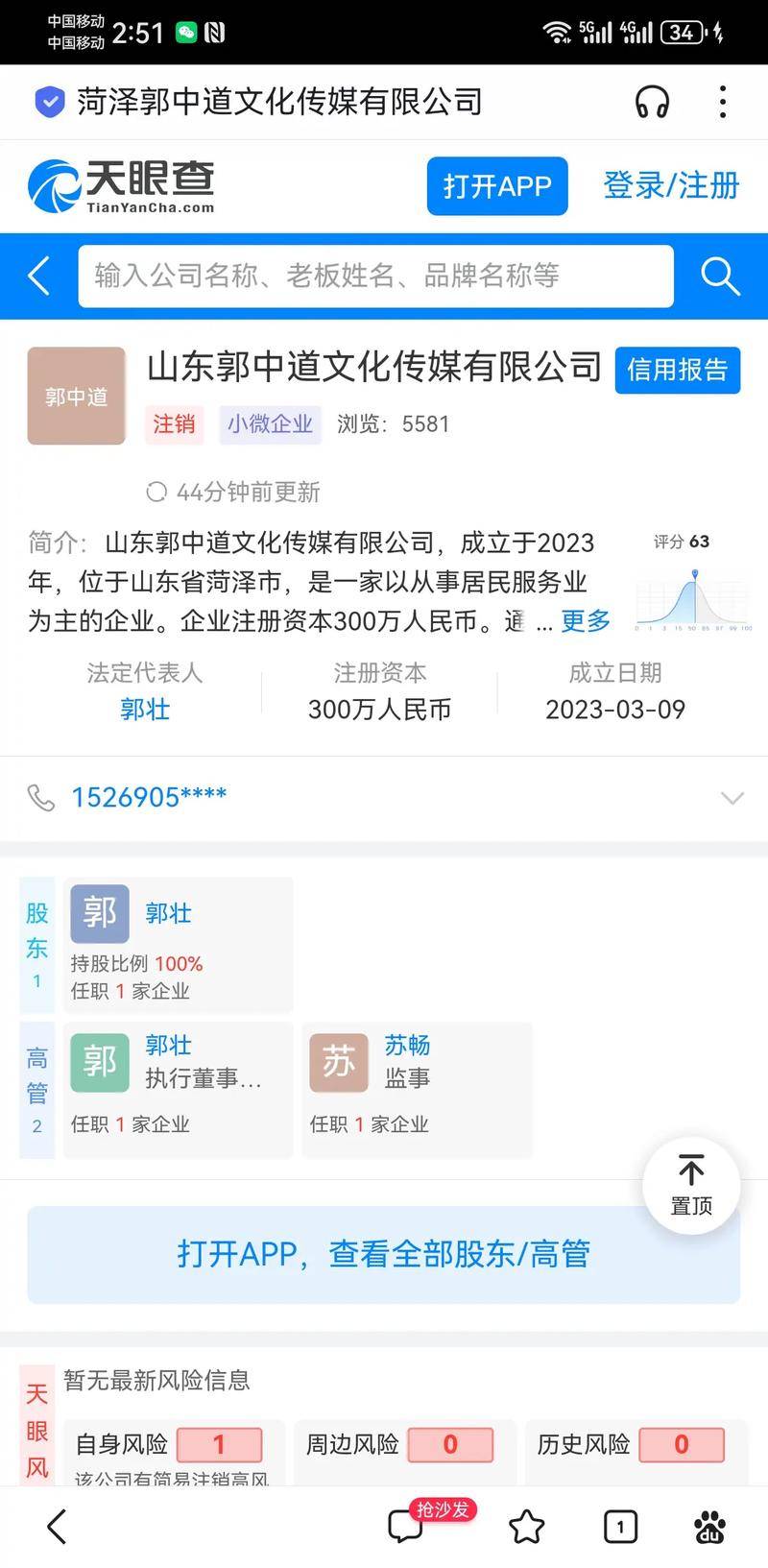The image size is (768, 1568).
Task: Open the browser tabs switcher
Action: [x=620, y=1526]
